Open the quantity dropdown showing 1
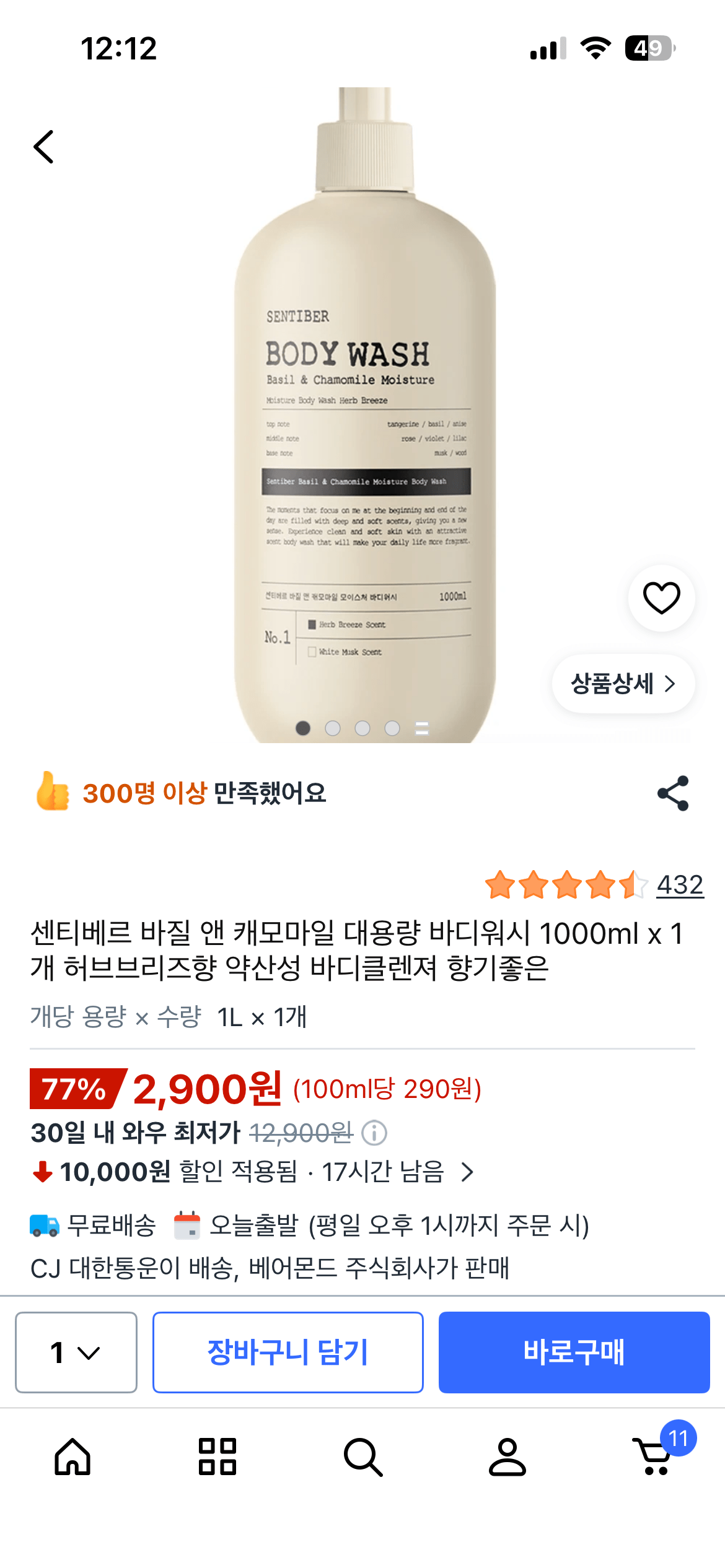 pos(76,1353)
